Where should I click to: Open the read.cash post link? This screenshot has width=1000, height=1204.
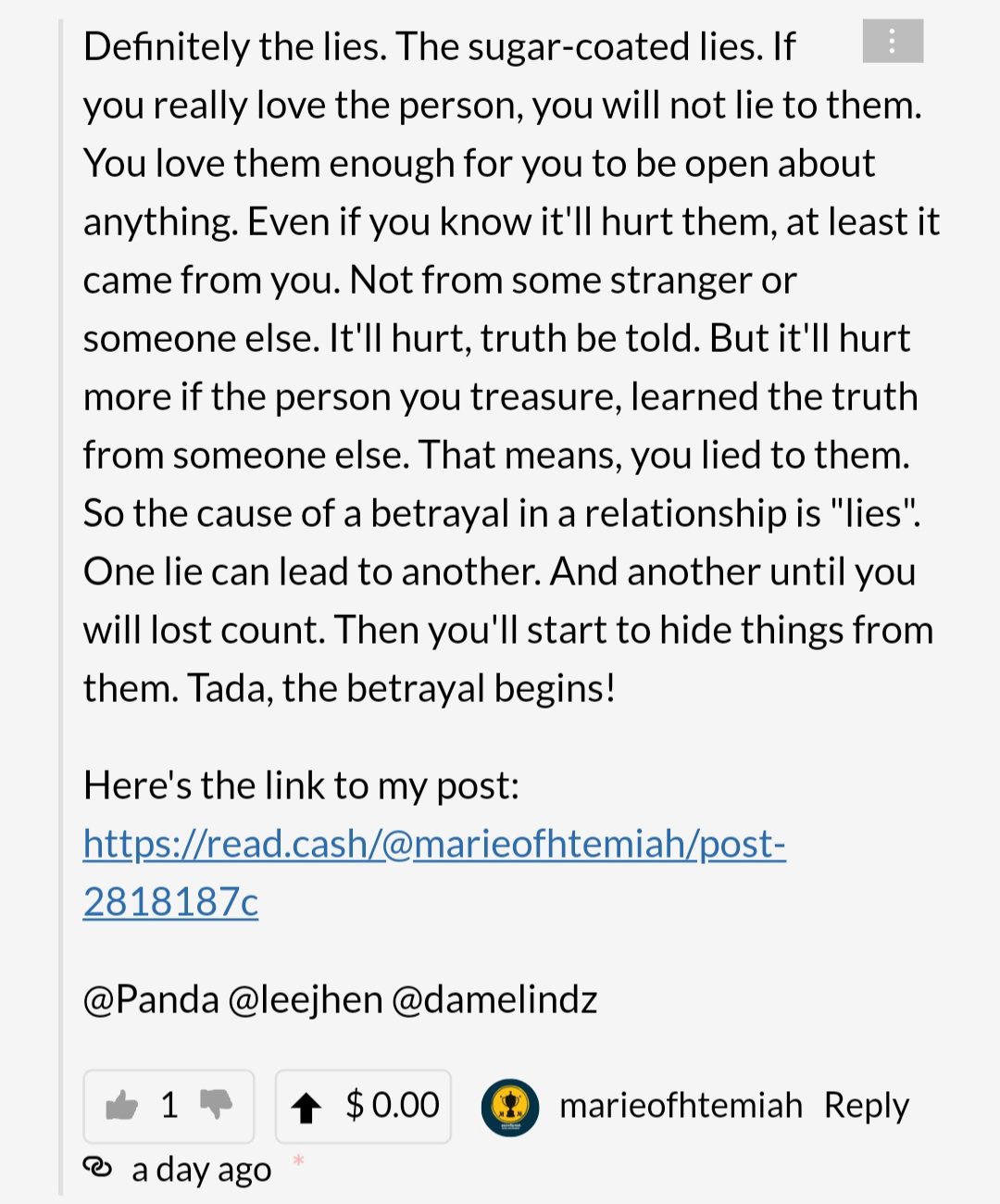click(x=434, y=872)
